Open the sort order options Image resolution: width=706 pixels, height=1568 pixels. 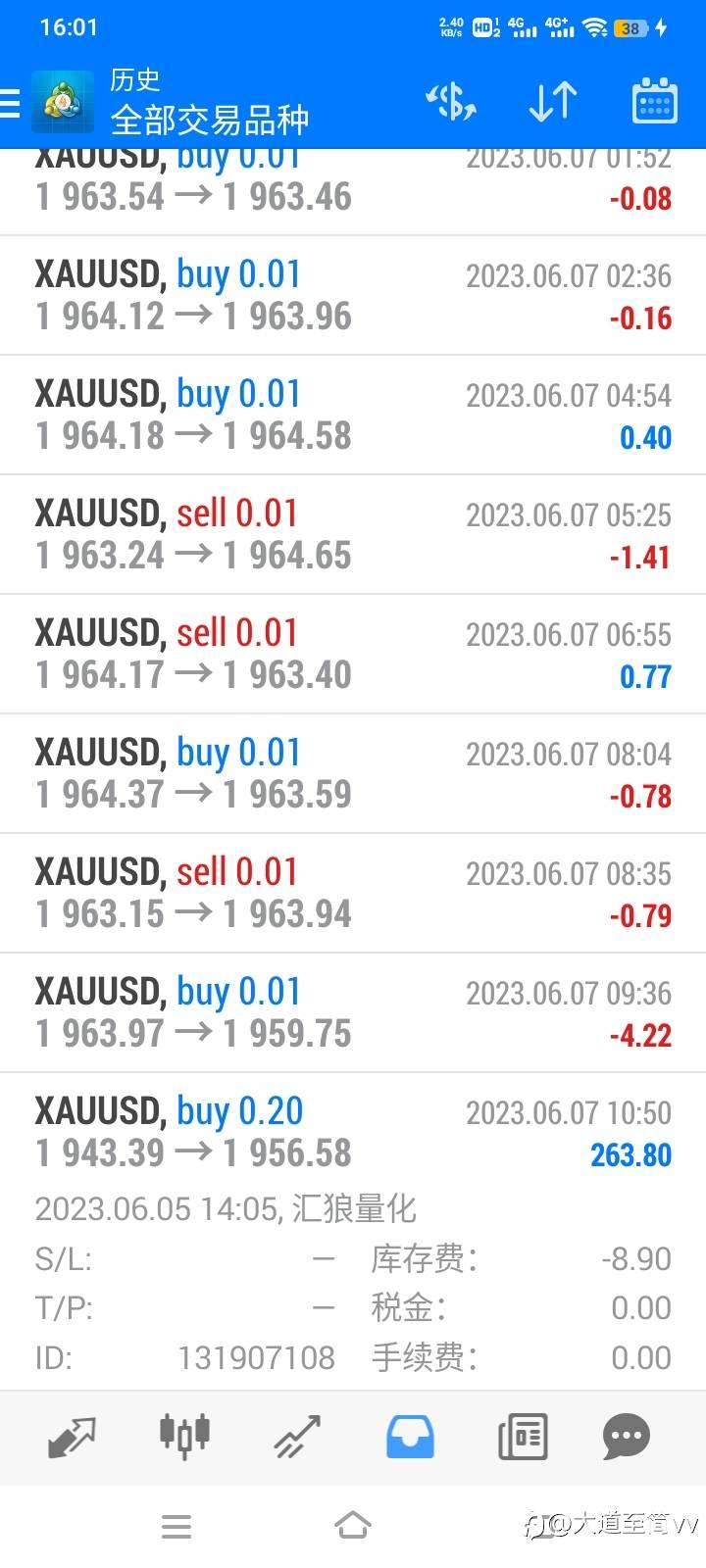point(553,101)
